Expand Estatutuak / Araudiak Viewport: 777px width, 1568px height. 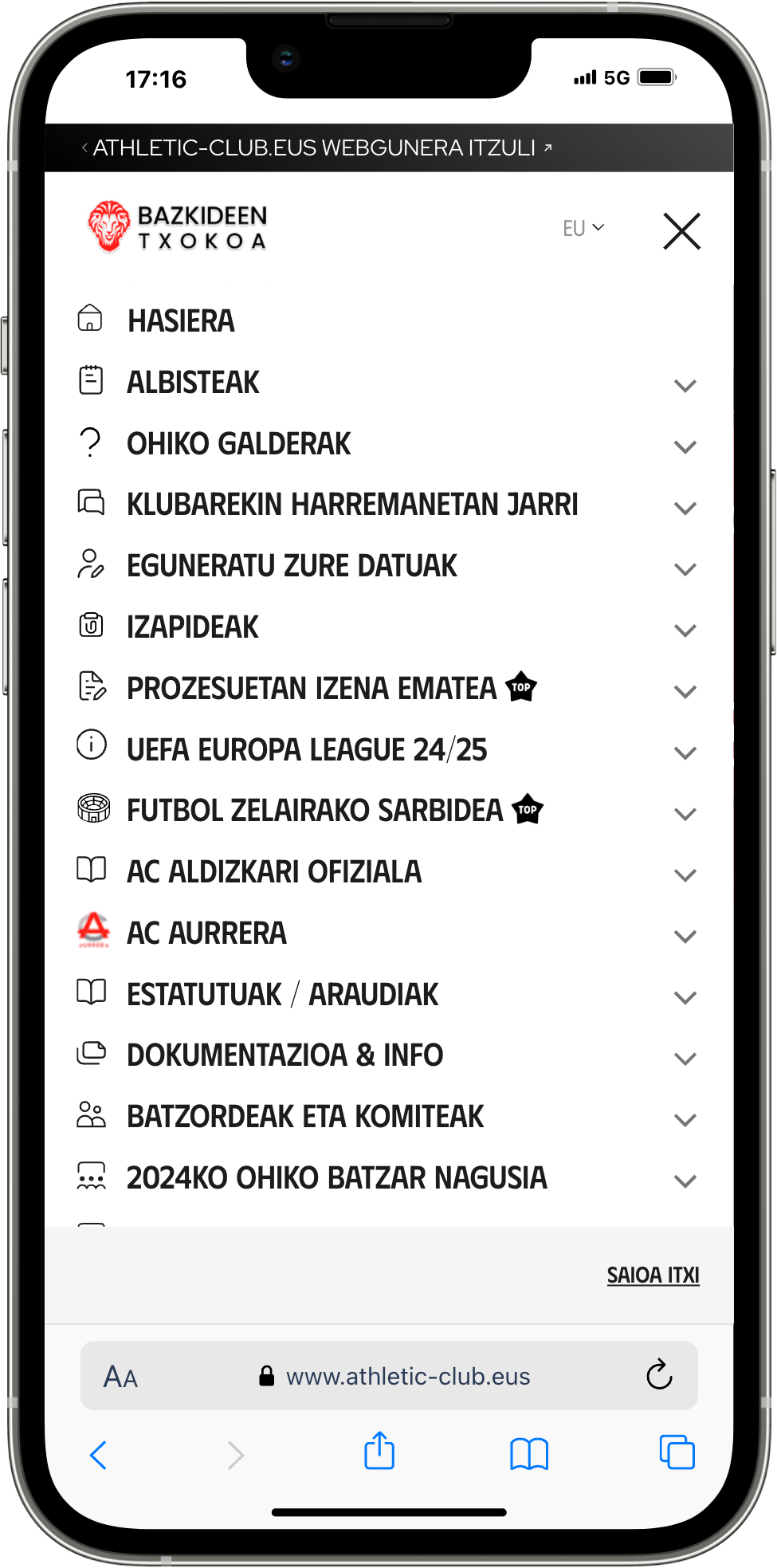click(x=387, y=995)
